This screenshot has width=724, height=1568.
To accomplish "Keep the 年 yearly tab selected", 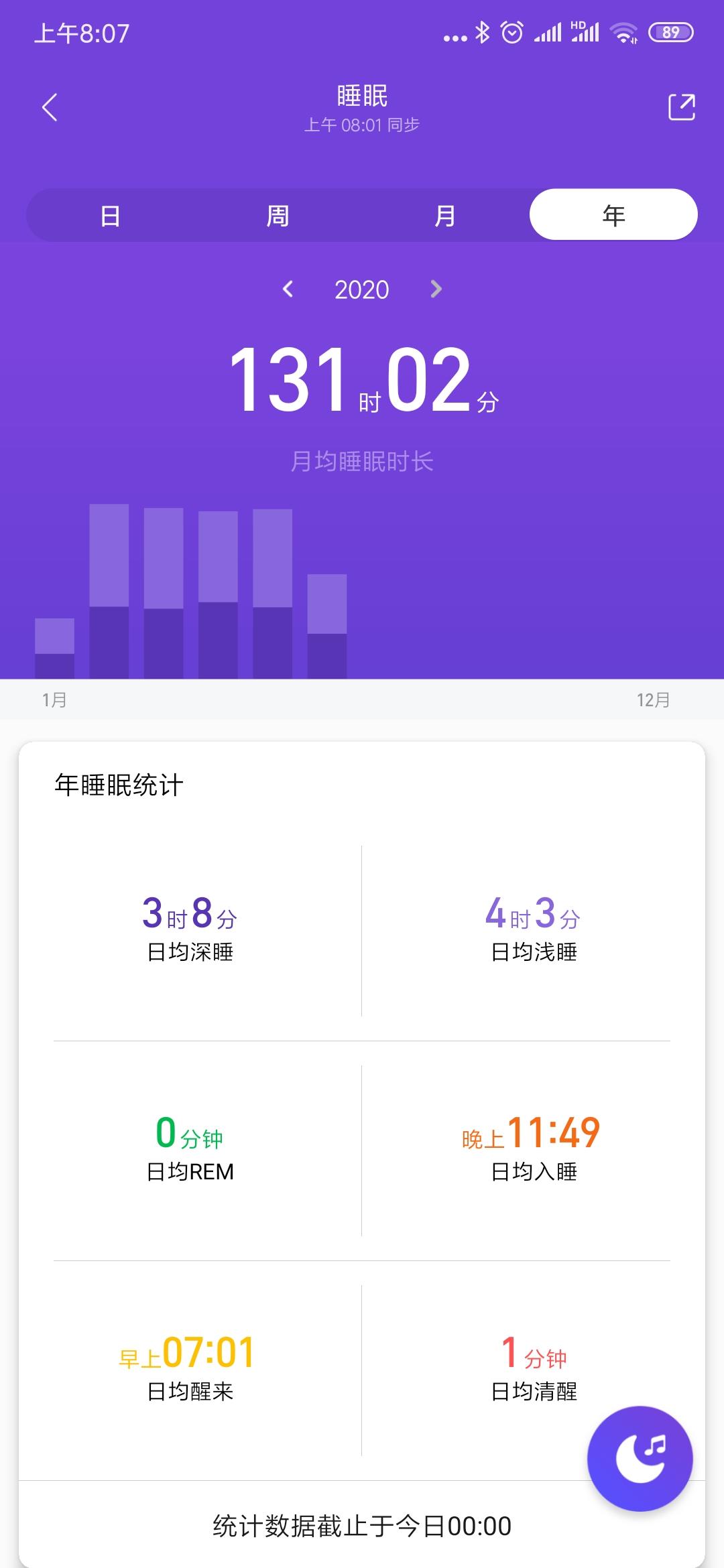I will (x=613, y=214).
